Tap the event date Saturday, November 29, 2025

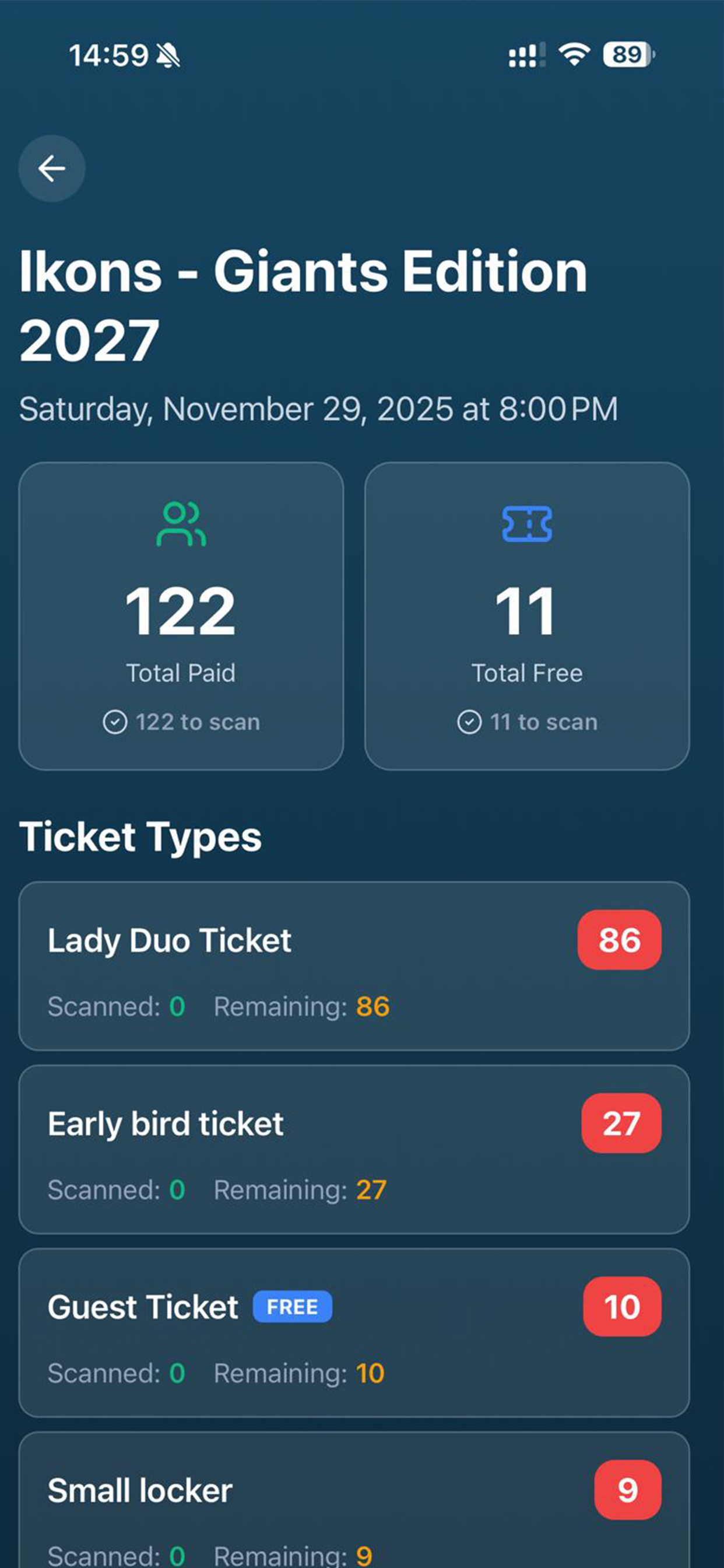click(x=318, y=409)
